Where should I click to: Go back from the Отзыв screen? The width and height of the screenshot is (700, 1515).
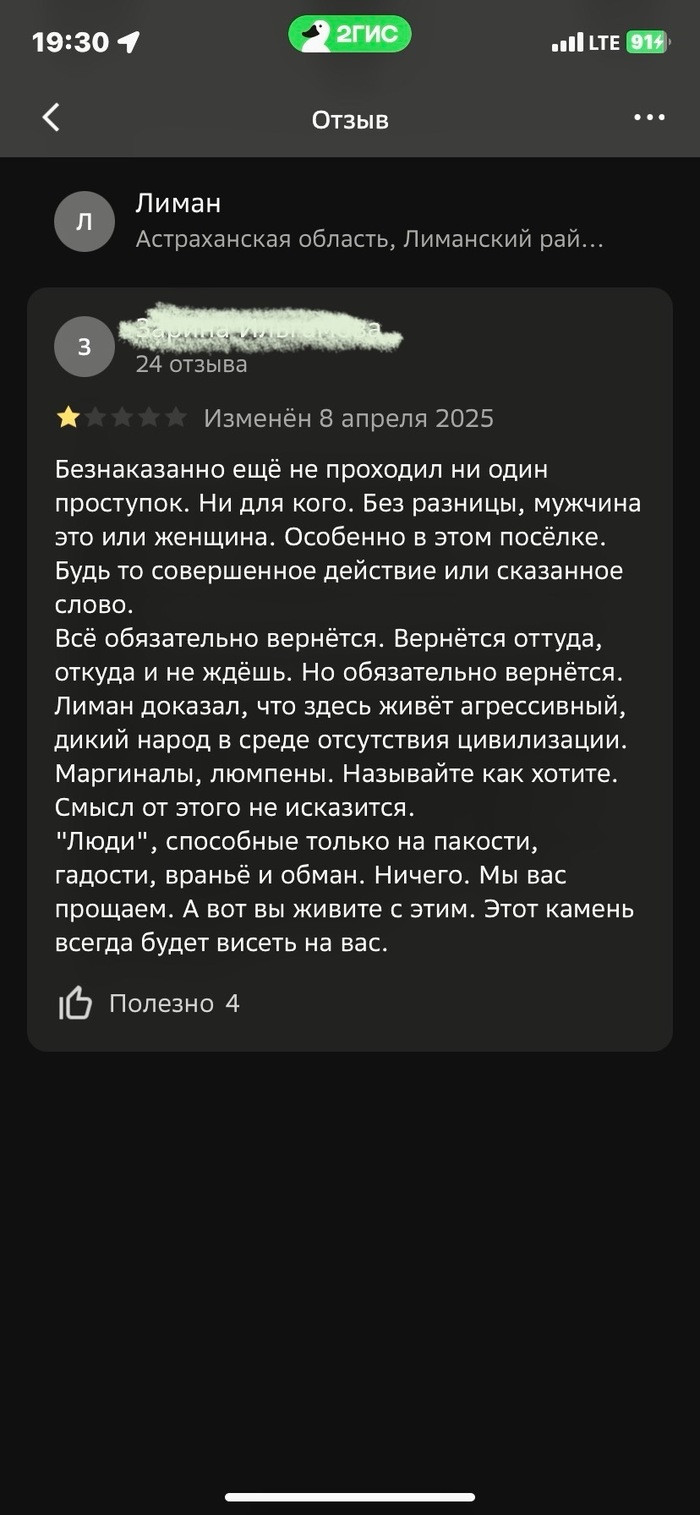click(51, 118)
